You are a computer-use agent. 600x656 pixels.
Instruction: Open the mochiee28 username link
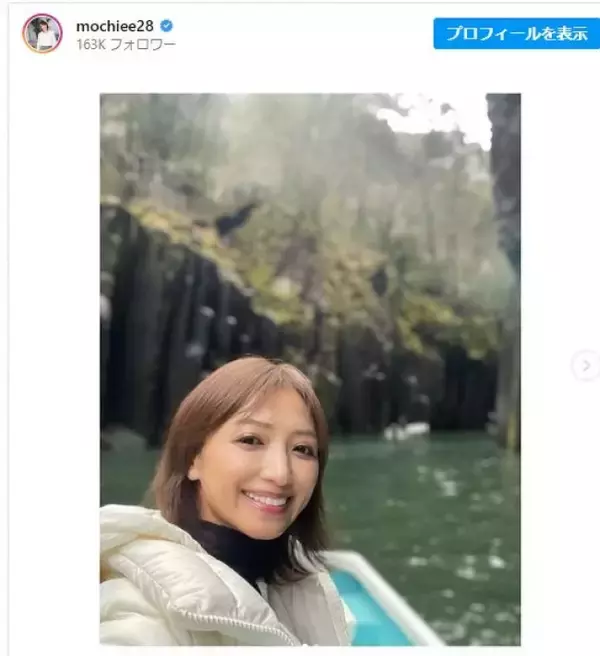click(x=114, y=25)
